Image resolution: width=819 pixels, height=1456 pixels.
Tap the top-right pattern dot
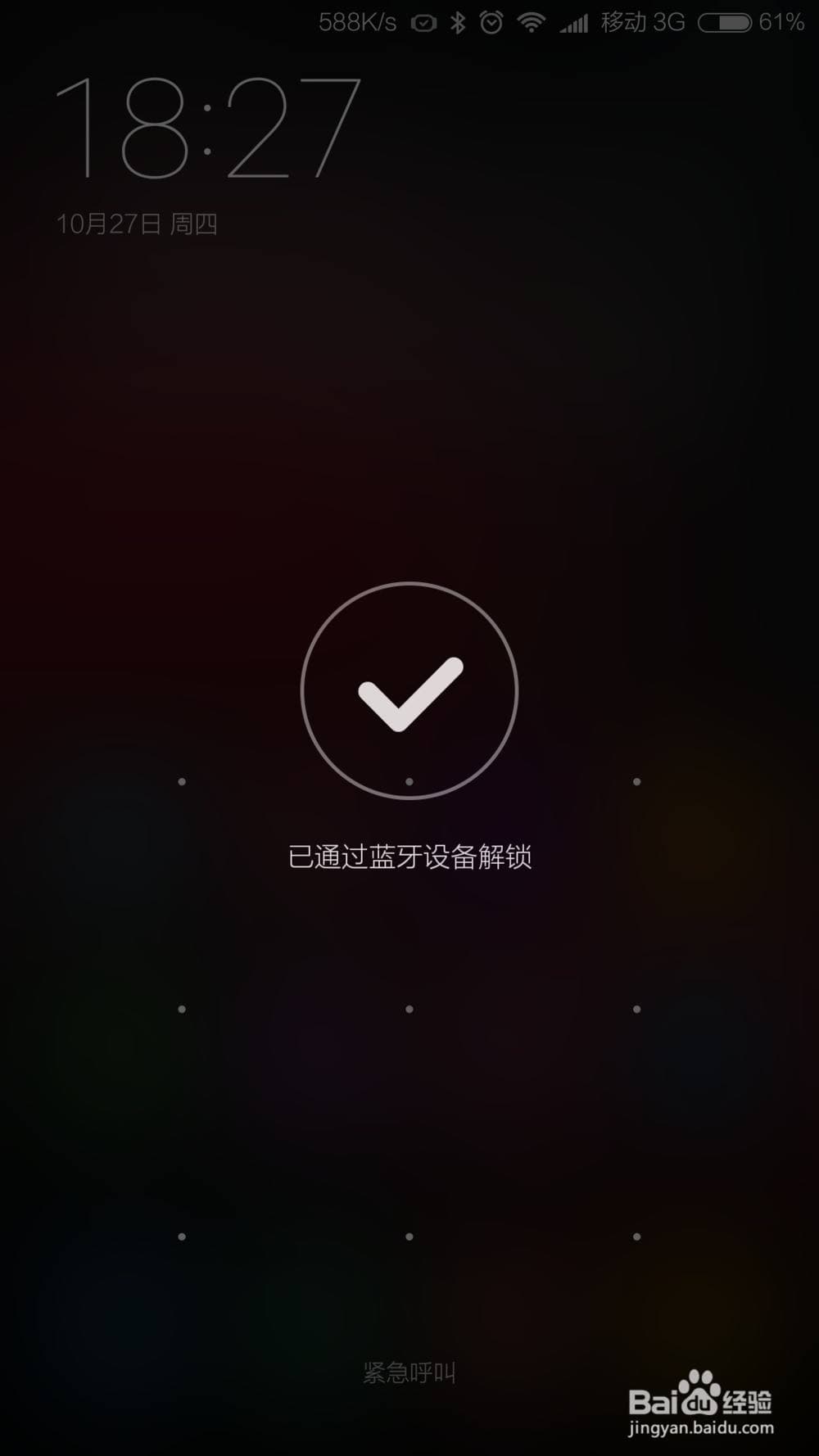tap(635, 783)
